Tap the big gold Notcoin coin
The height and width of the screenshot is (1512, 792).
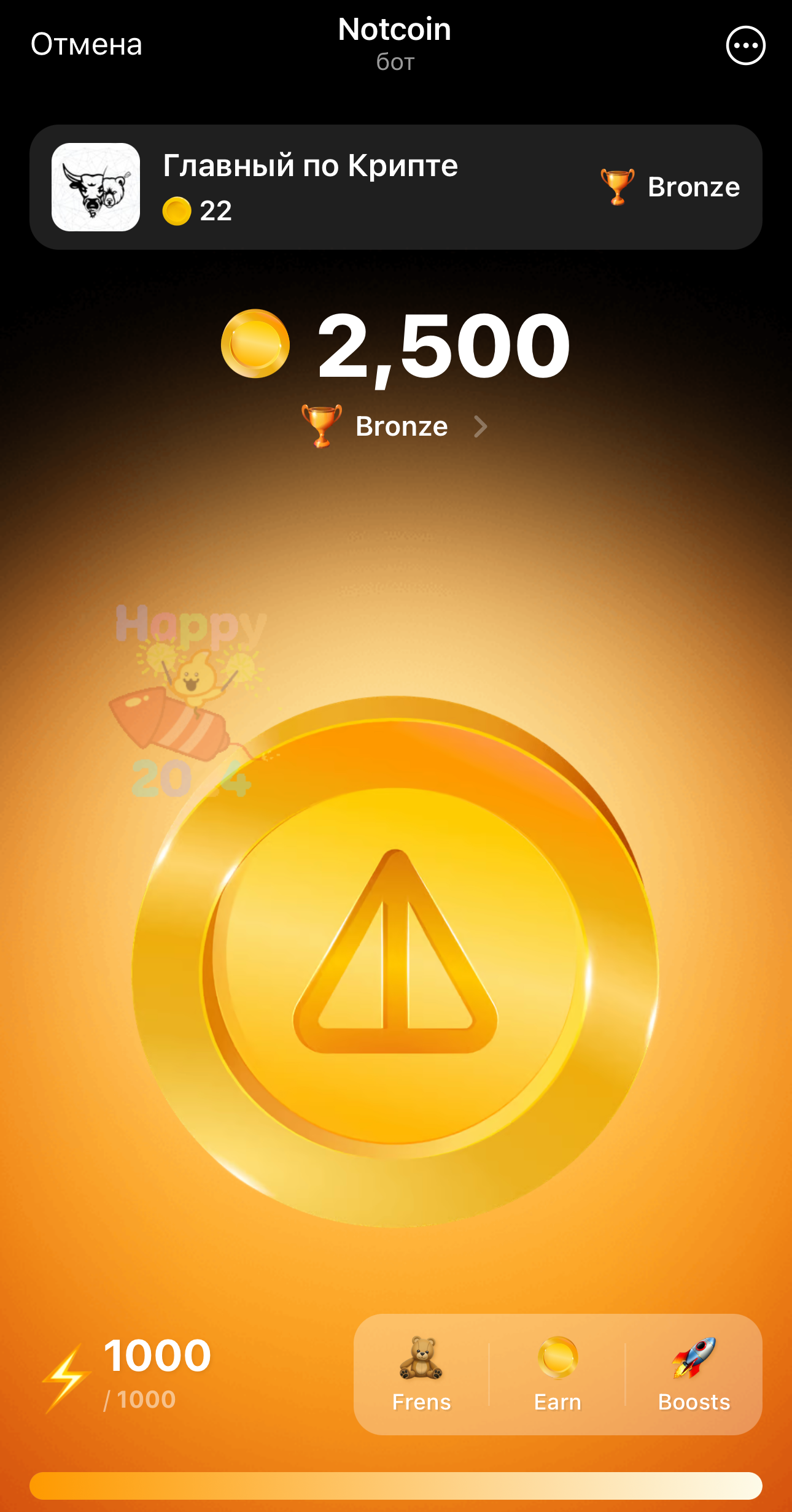click(x=395, y=962)
